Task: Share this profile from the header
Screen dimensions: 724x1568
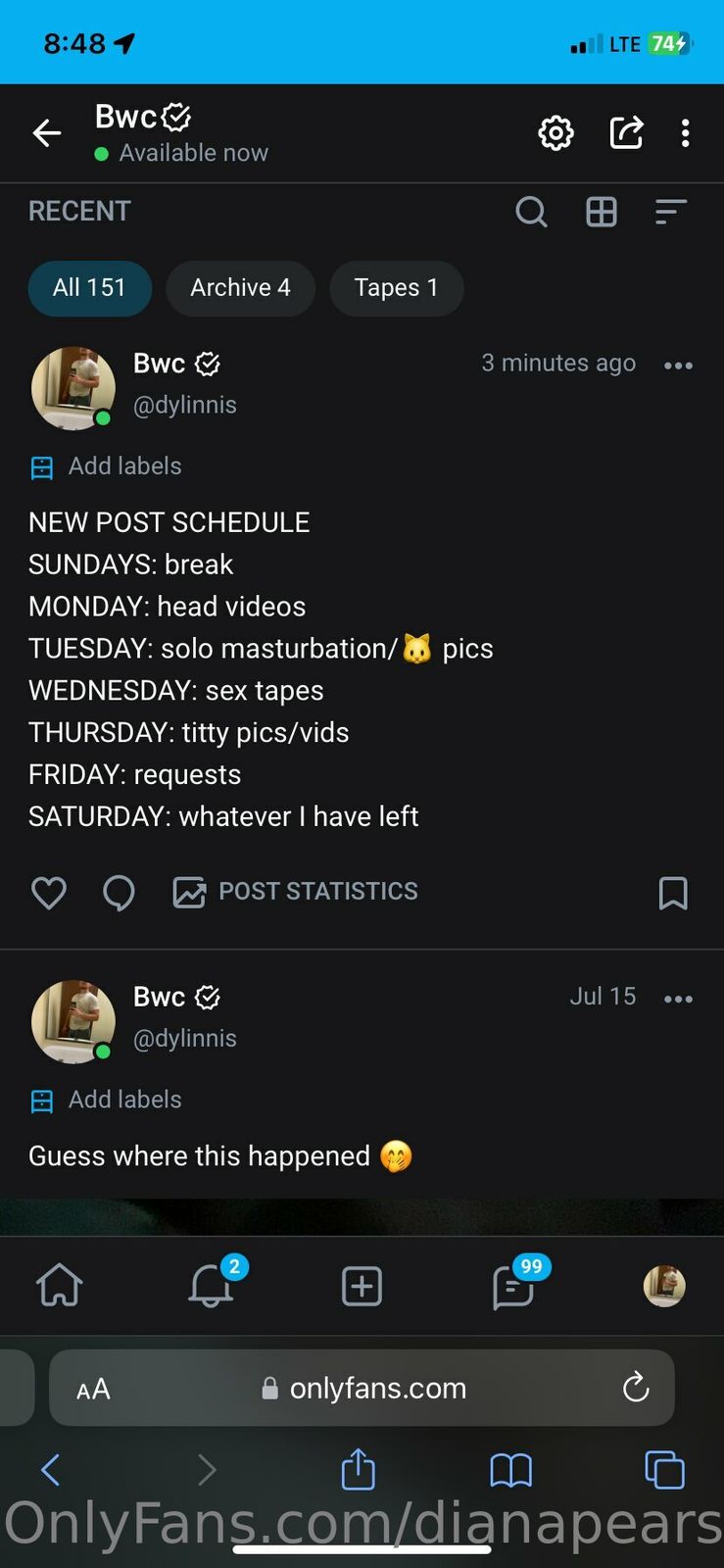Action: [626, 133]
